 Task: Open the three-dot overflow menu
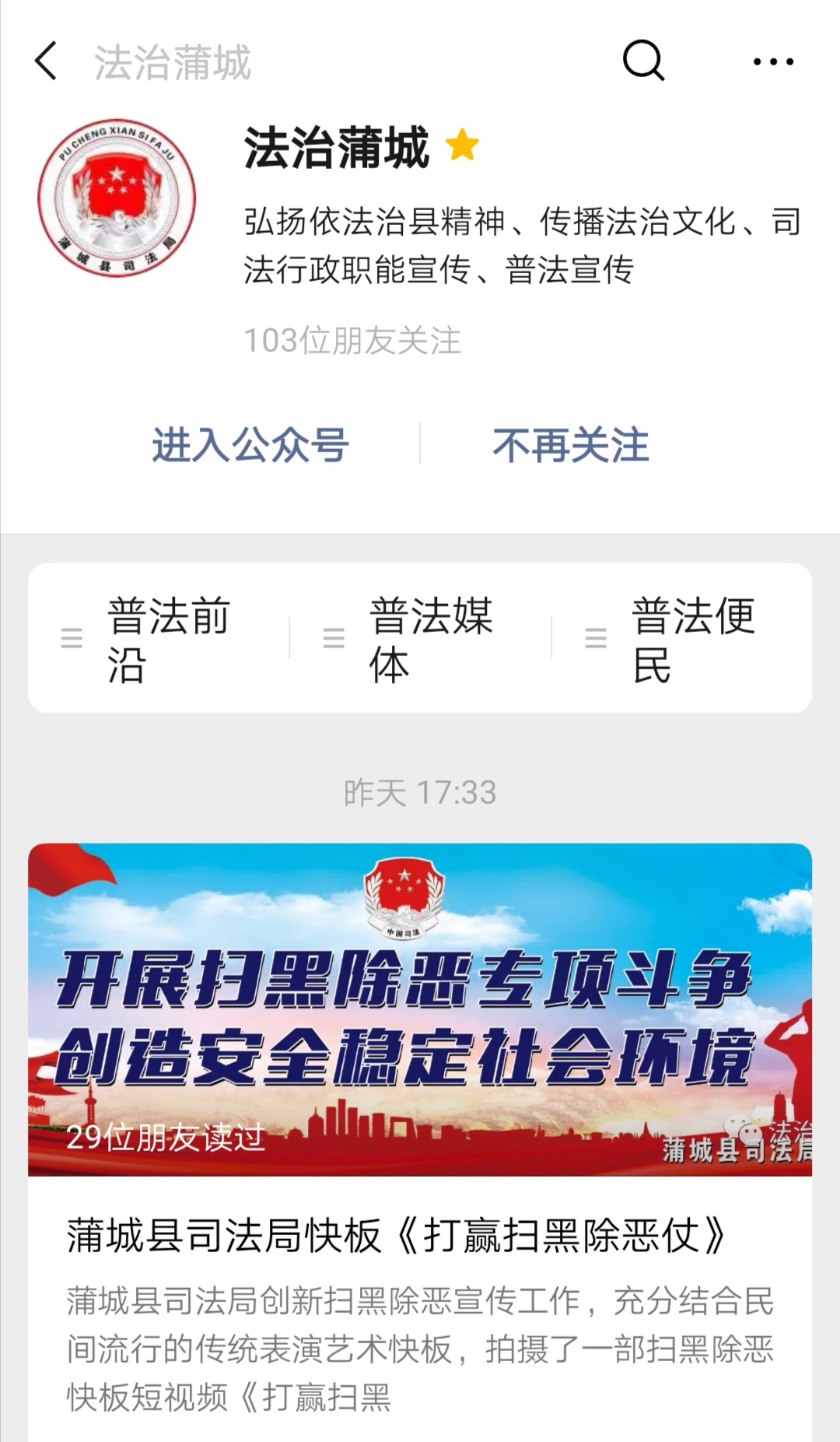pyautogui.click(x=773, y=61)
